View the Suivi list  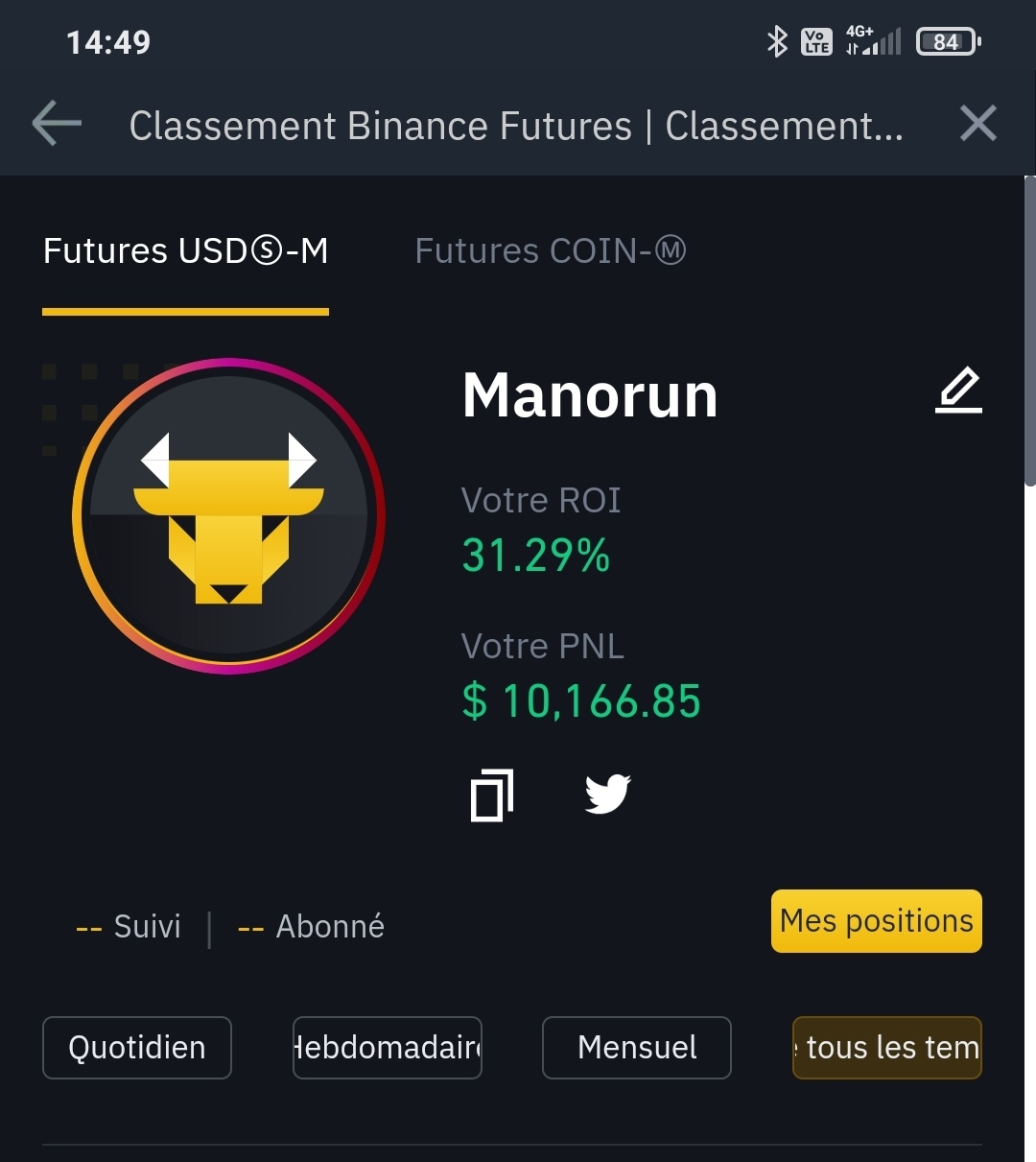click(129, 927)
